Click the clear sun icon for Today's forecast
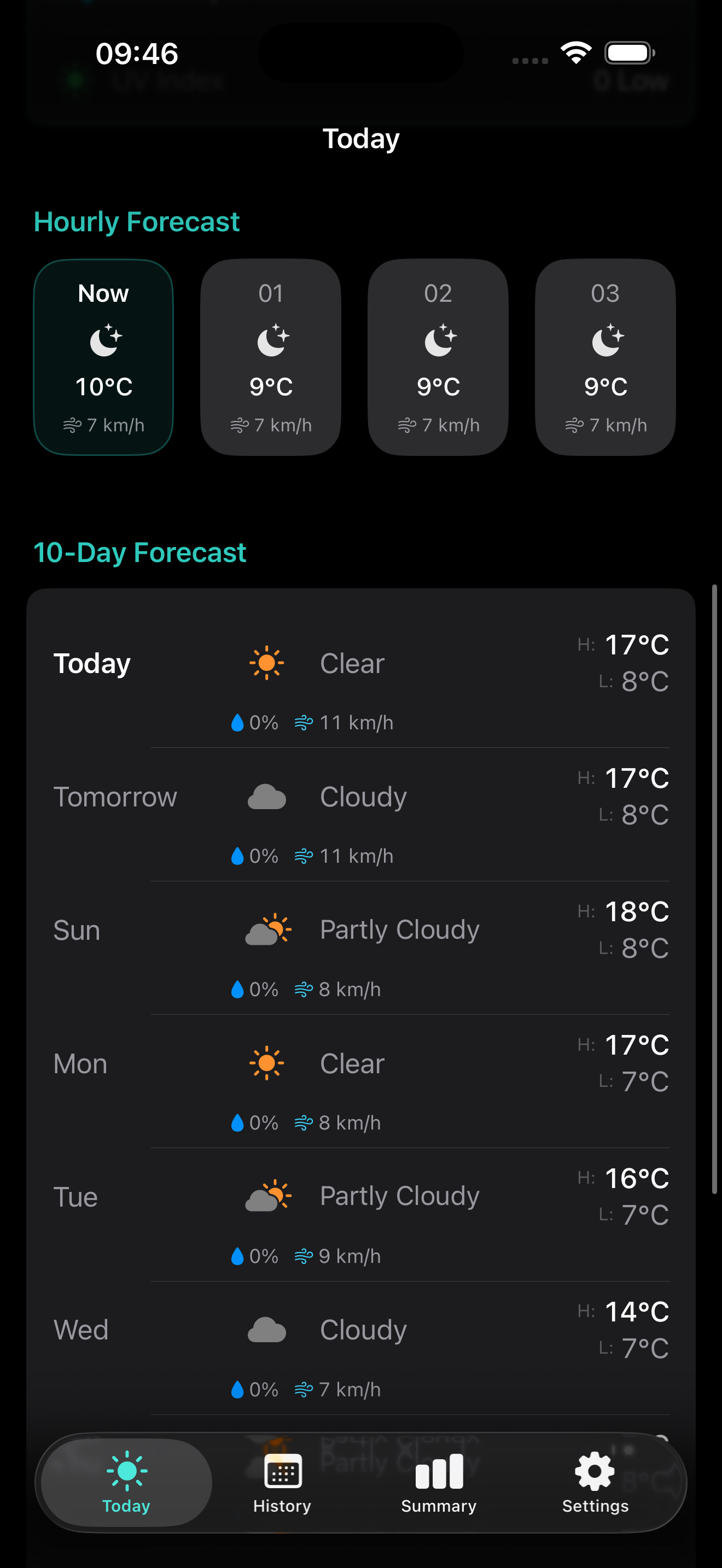Screen dimensions: 722x1568 point(266,662)
